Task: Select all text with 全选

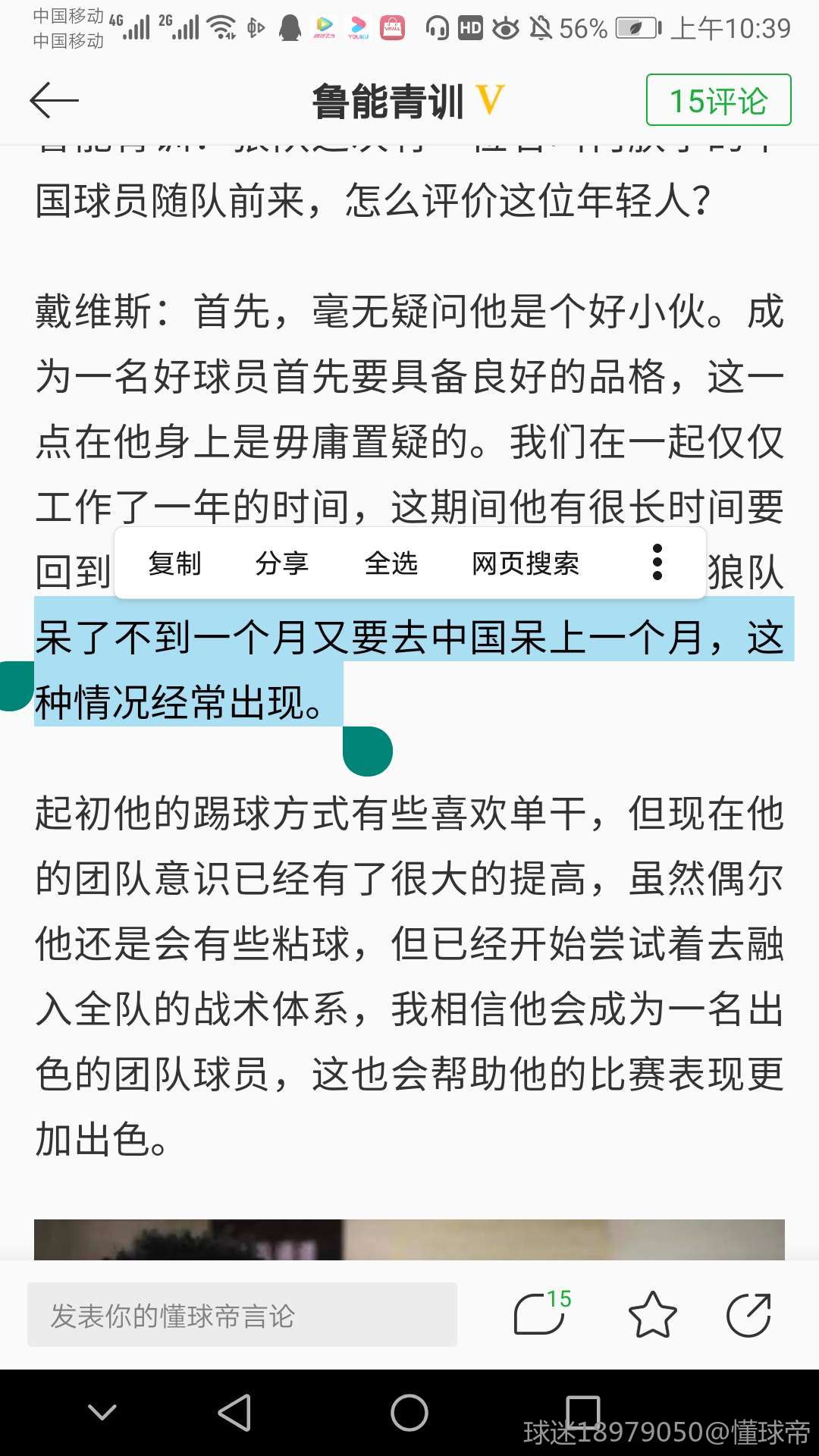Action: click(391, 563)
